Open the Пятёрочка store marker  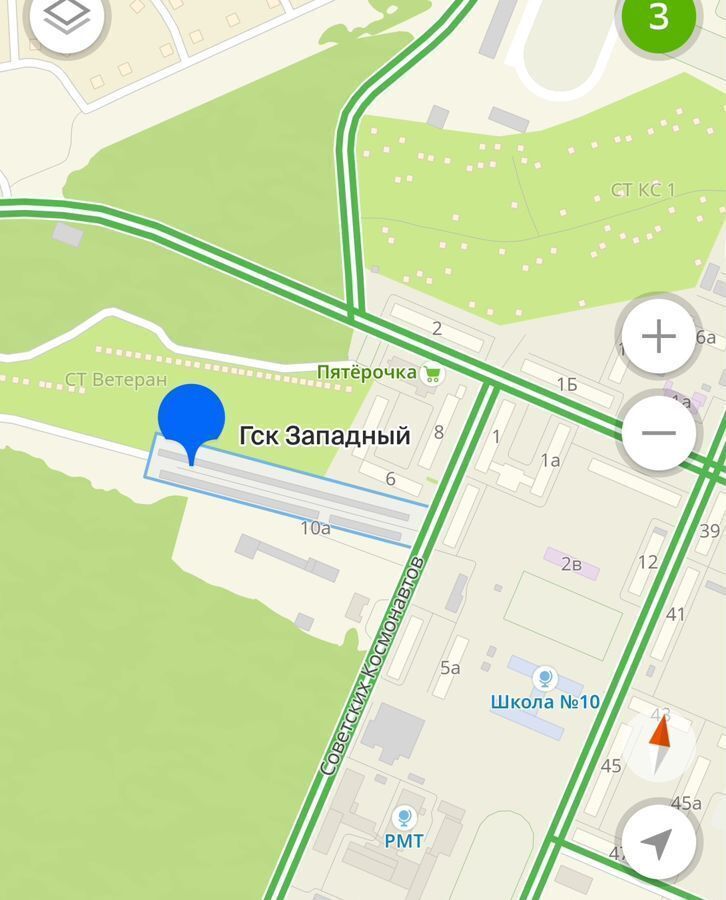click(432, 374)
